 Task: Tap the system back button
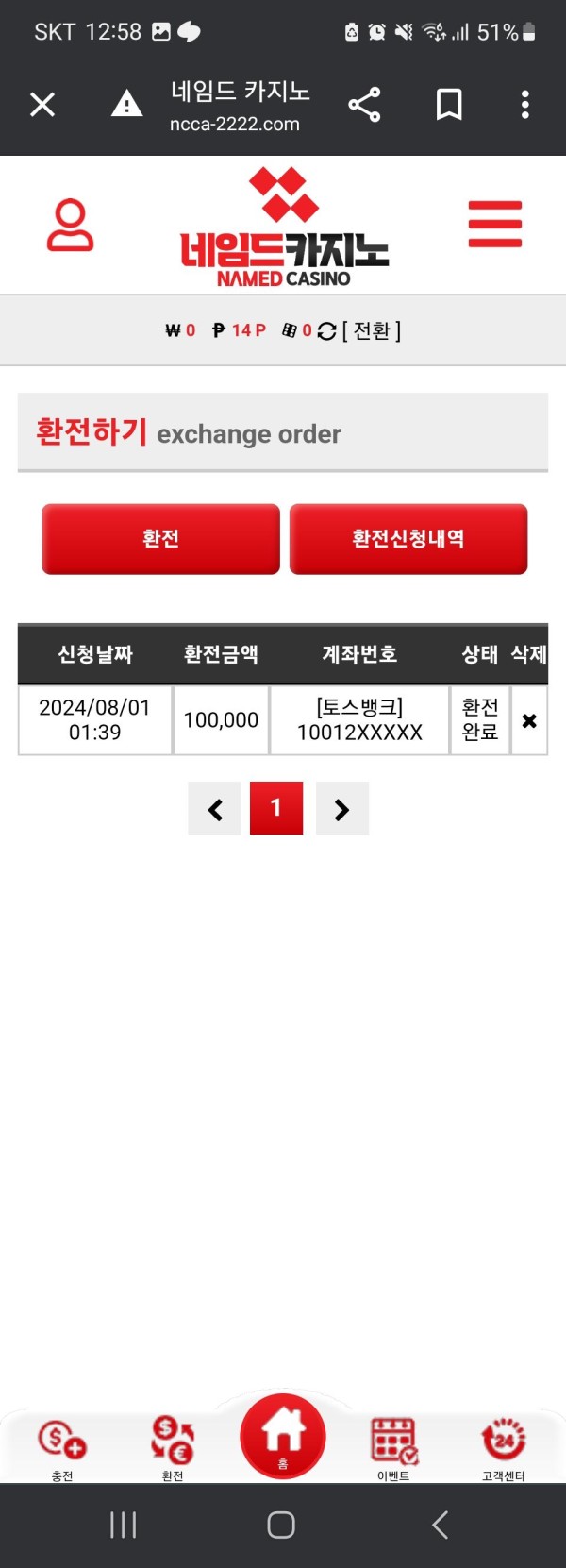(440, 1525)
